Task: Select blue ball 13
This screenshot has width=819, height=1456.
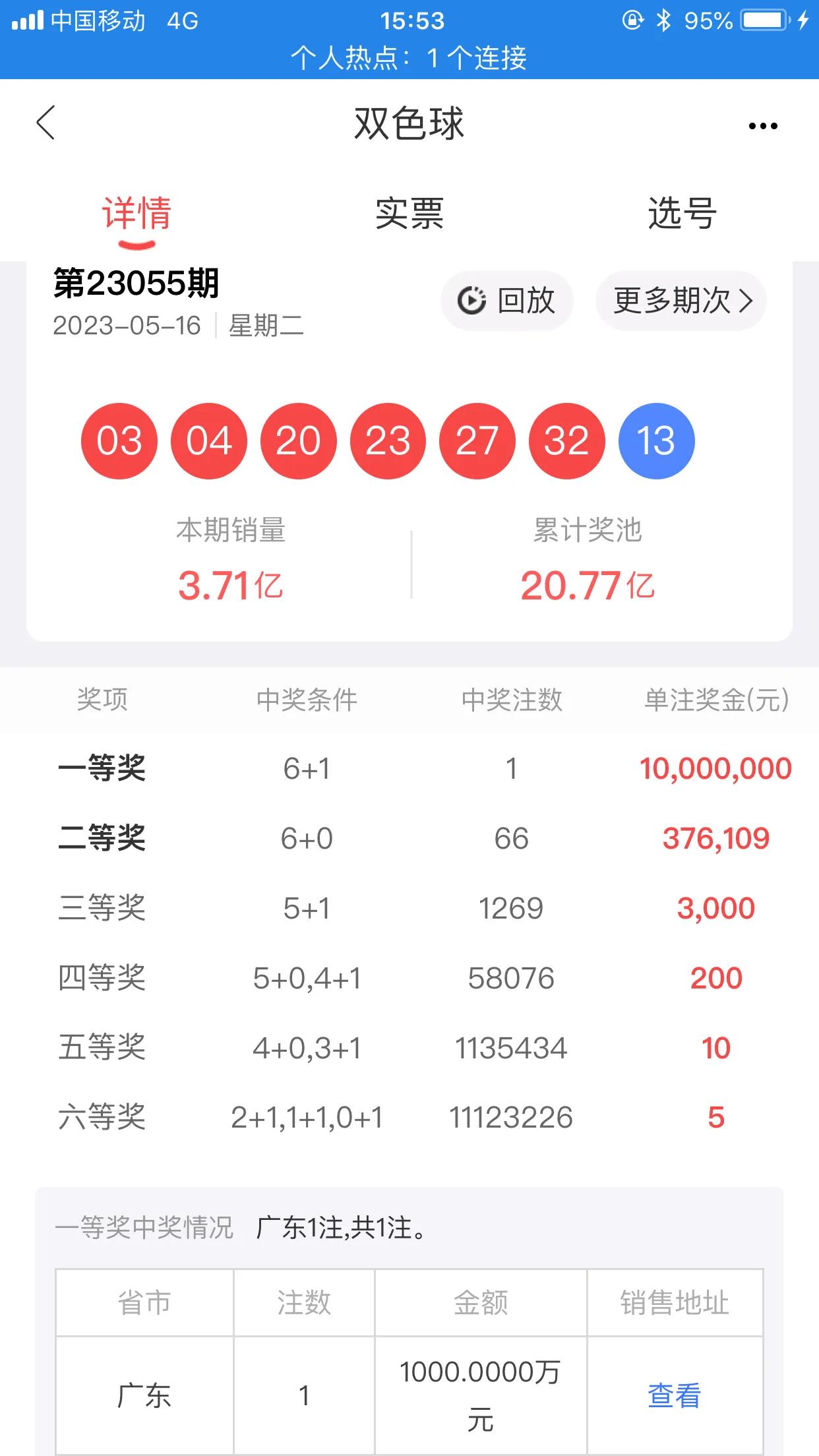Action: coord(657,440)
